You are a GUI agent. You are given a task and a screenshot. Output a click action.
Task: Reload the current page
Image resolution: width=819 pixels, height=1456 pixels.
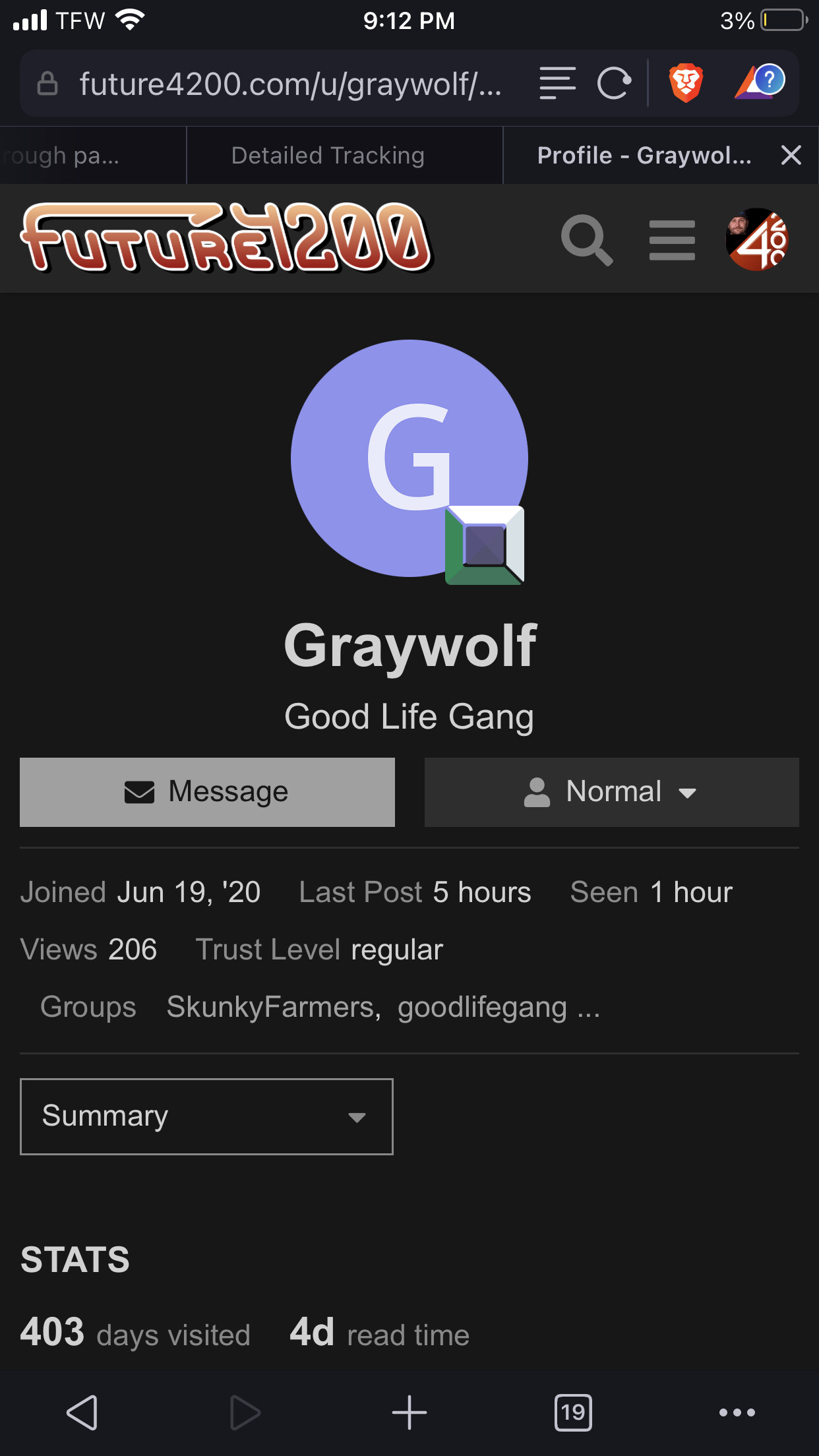click(613, 82)
